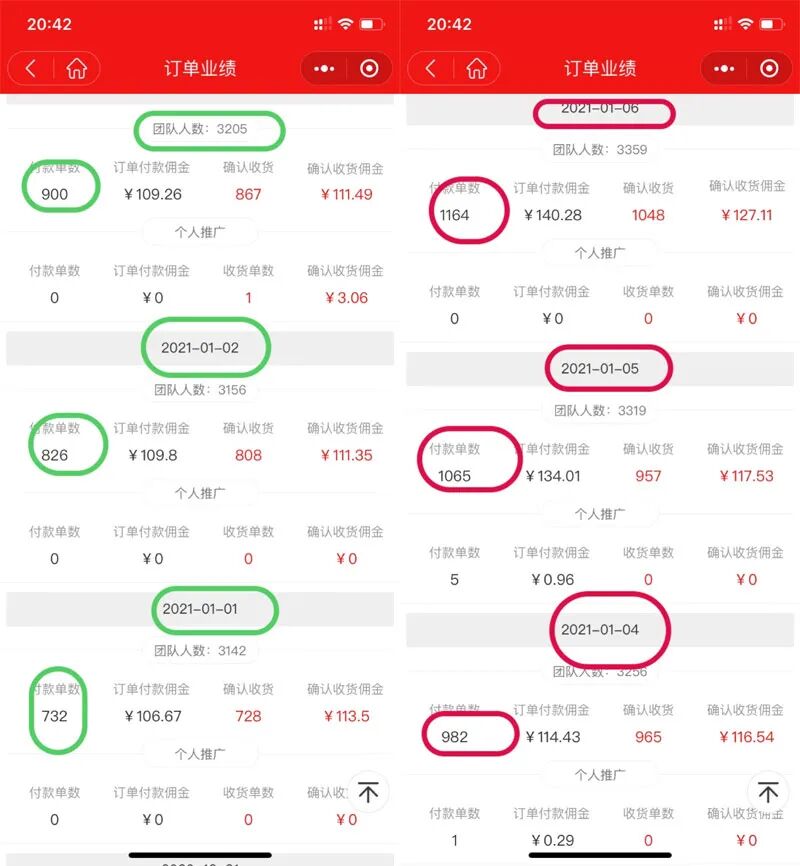Image resolution: width=800 pixels, height=866 pixels.
Task: Select the 2021-01-06 date header
Action: 605,113
